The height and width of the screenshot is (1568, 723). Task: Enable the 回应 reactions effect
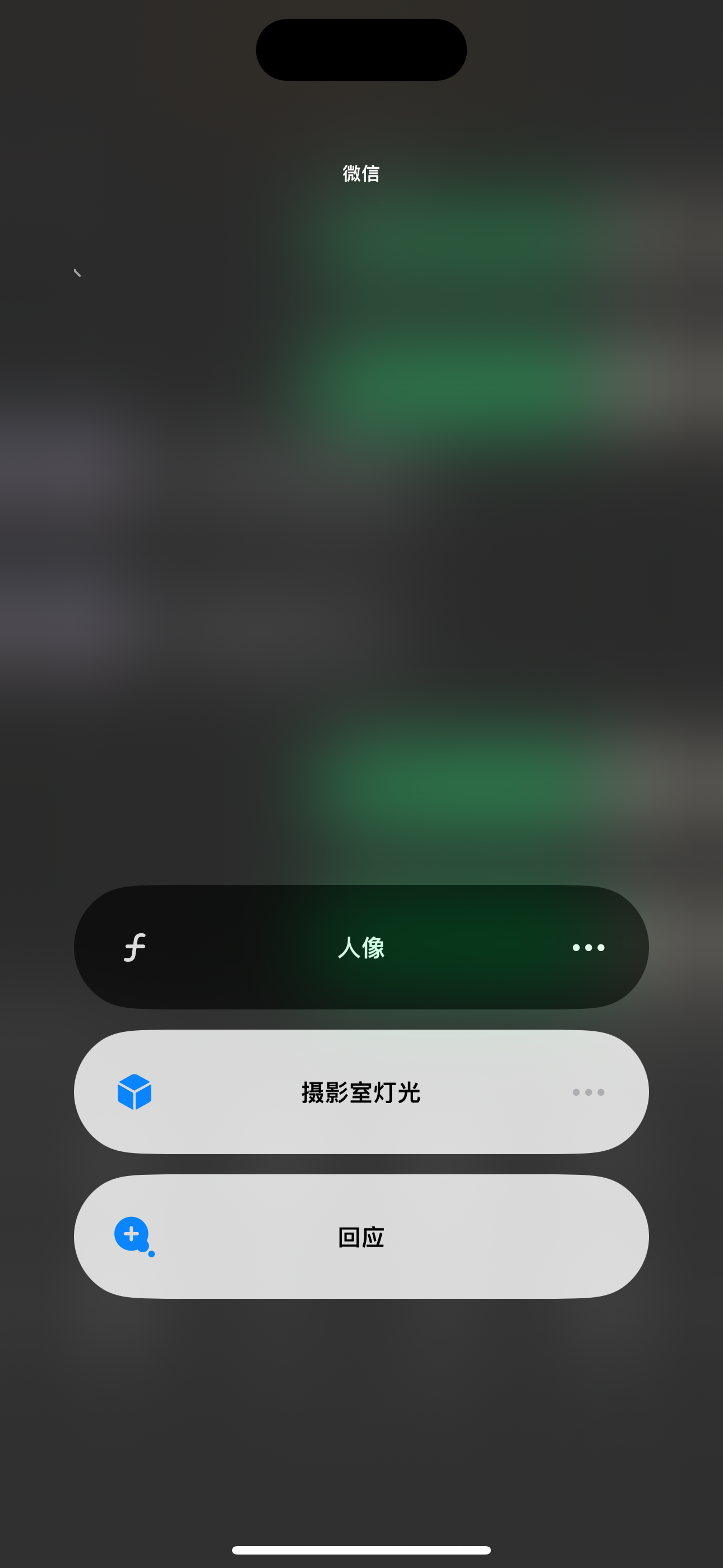point(360,1237)
